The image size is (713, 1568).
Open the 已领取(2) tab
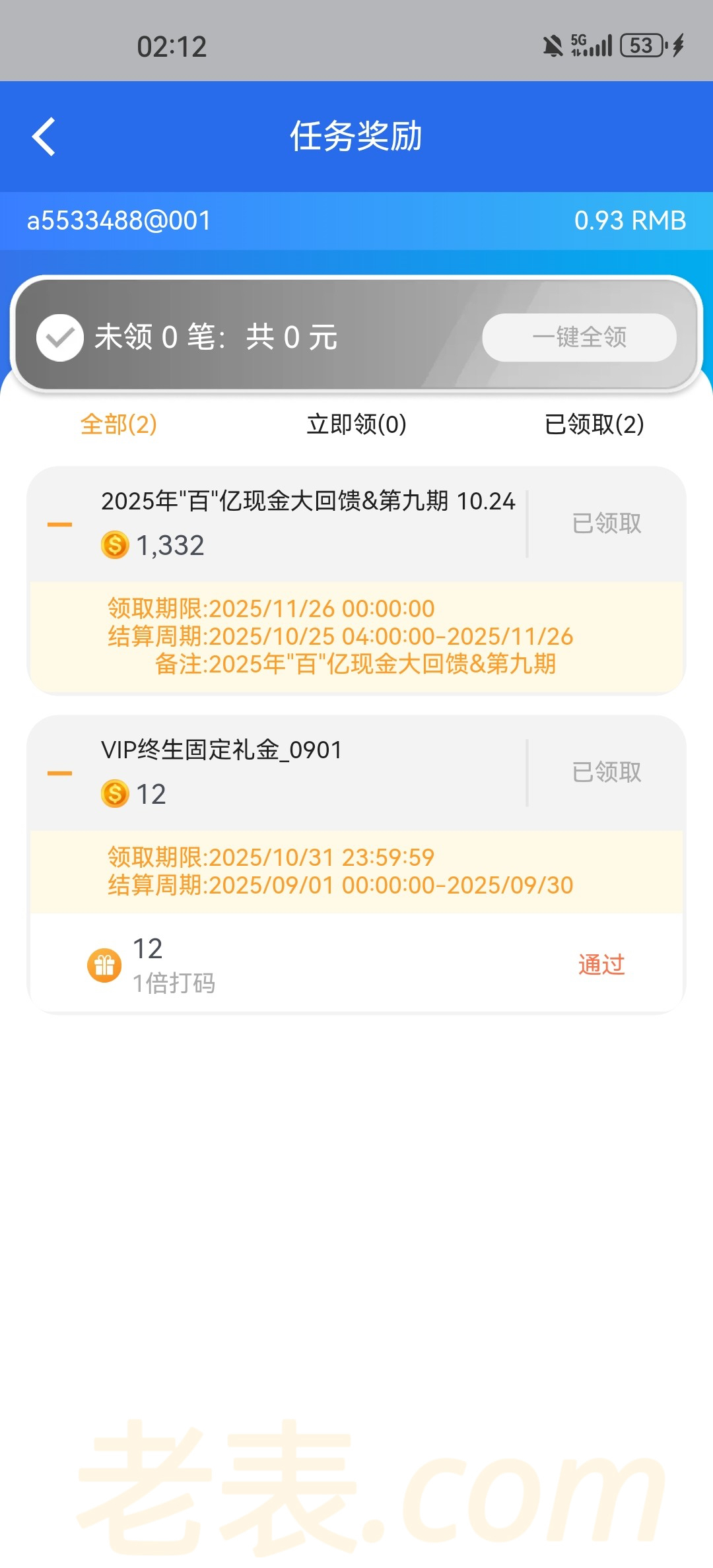pos(594,424)
